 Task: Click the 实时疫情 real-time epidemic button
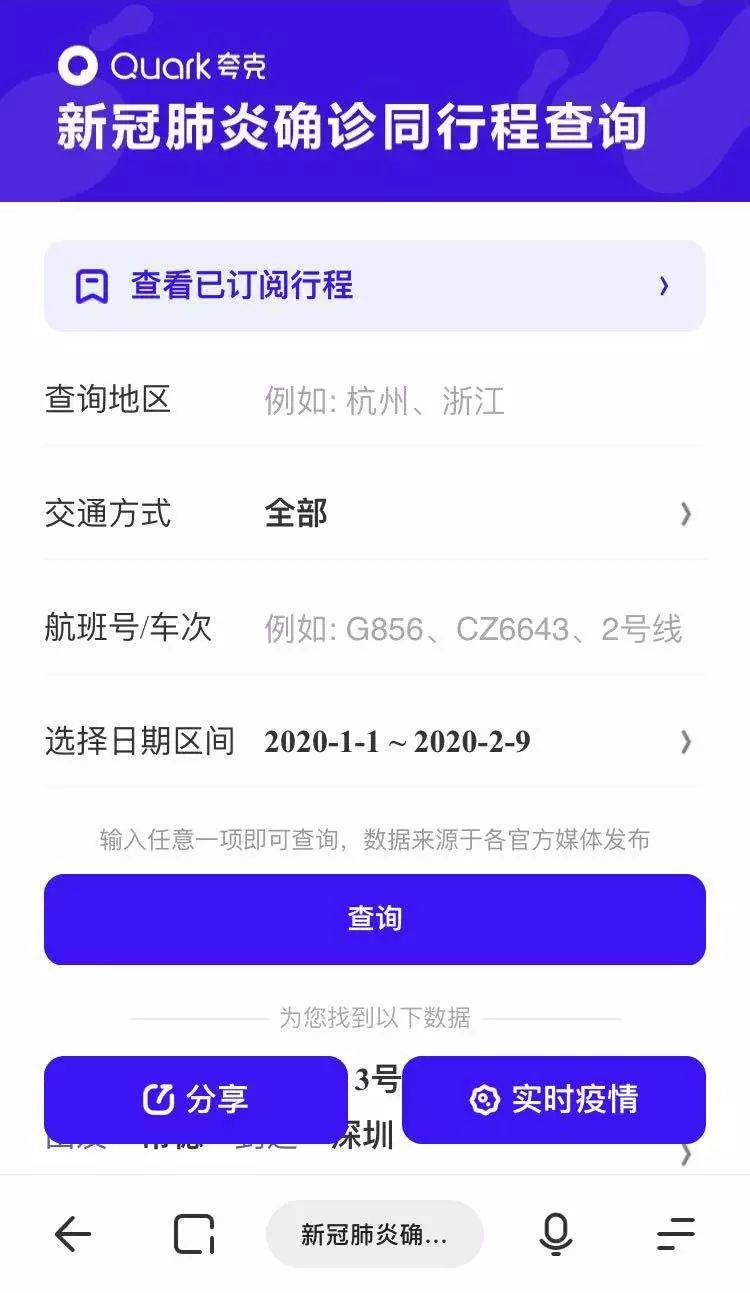[556, 1100]
